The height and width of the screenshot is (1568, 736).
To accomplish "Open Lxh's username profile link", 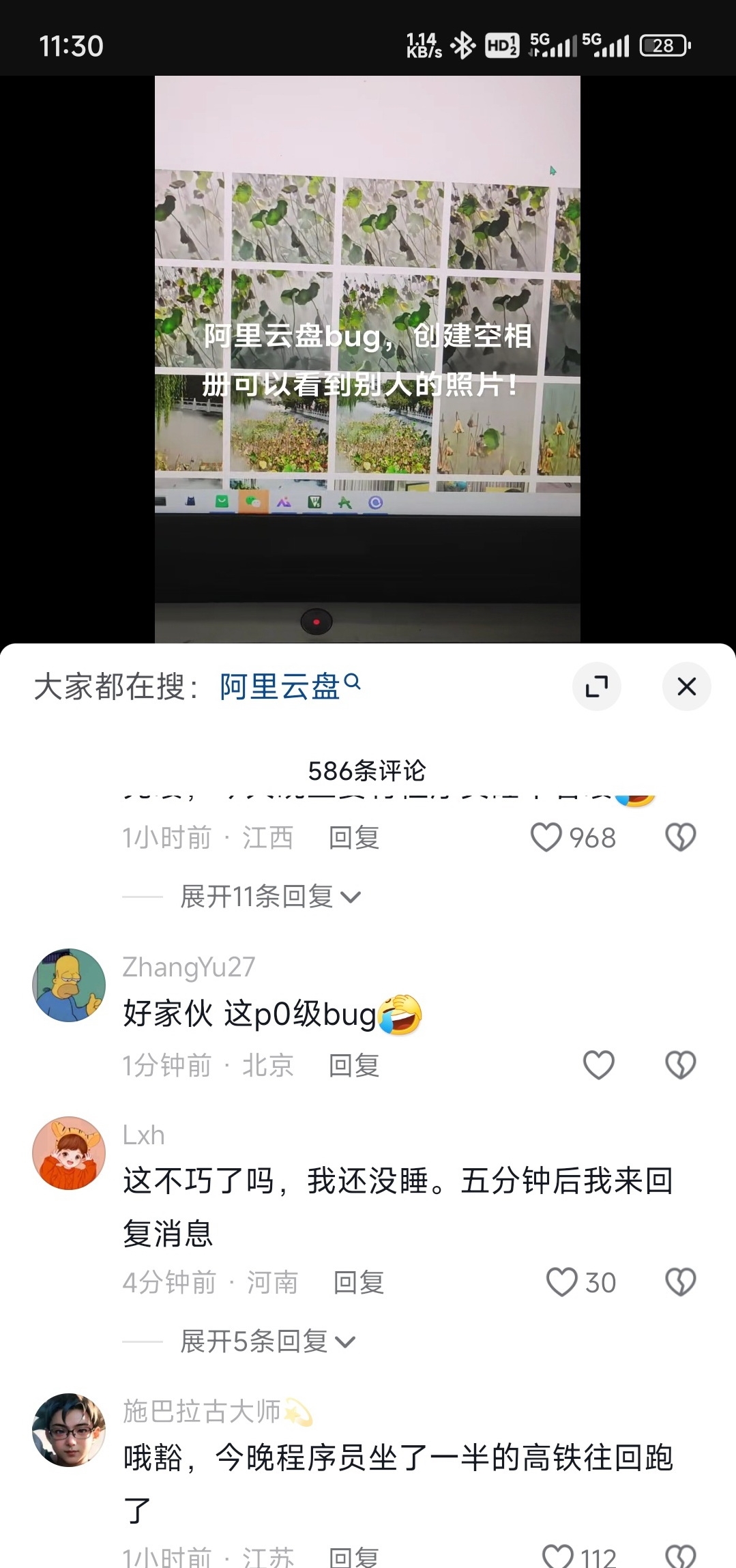I will coord(143,1135).
